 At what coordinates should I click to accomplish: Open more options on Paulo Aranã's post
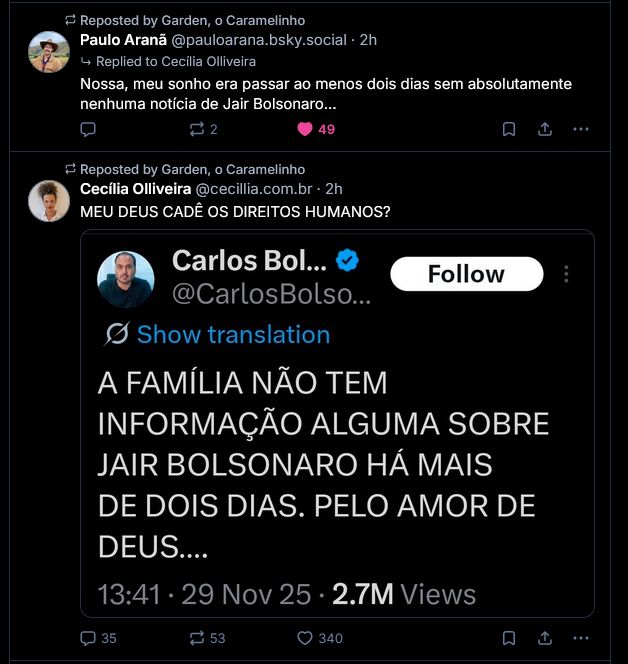[581, 129]
